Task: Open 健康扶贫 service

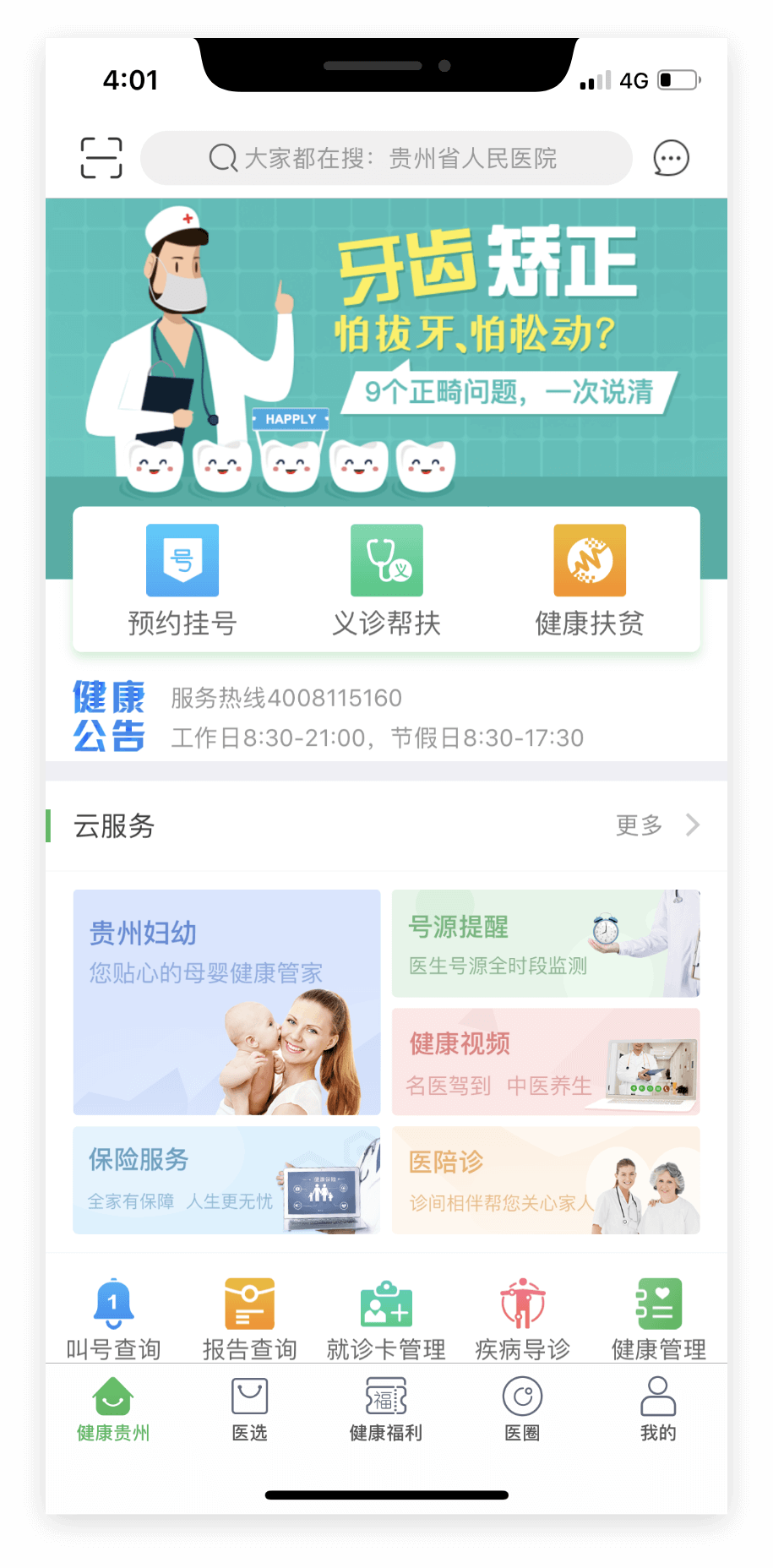Action: click(x=590, y=580)
